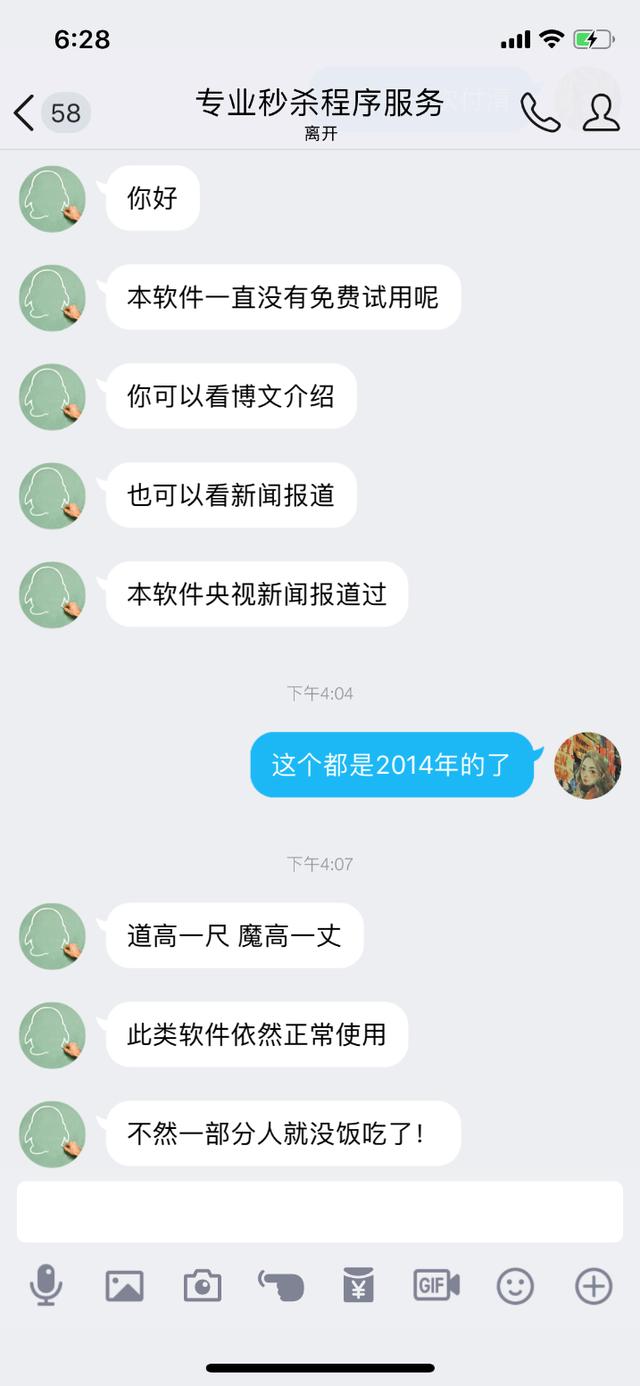Open my own avatar beside the 2014 message
This screenshot has height=1386, width=640.
tap(588, 765)
